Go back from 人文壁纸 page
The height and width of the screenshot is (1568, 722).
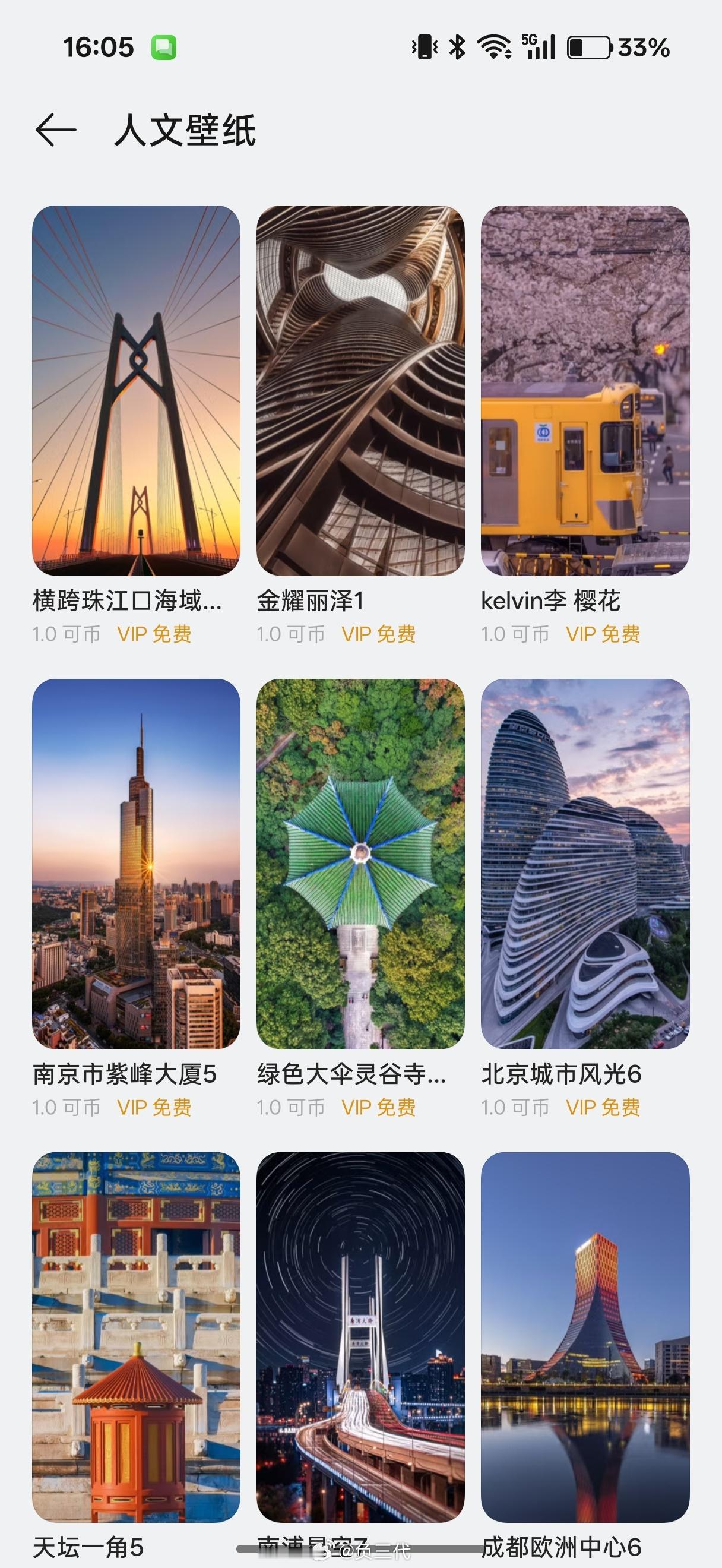[56, 129]
